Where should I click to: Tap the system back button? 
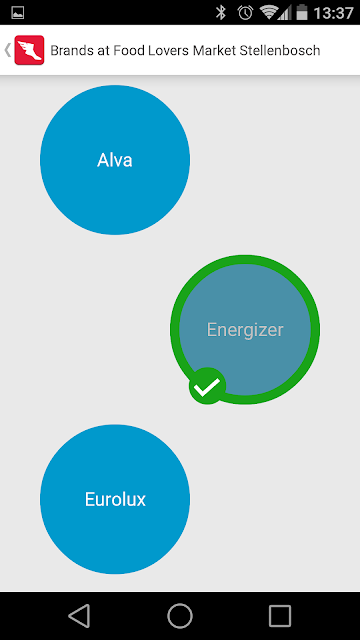79,616
